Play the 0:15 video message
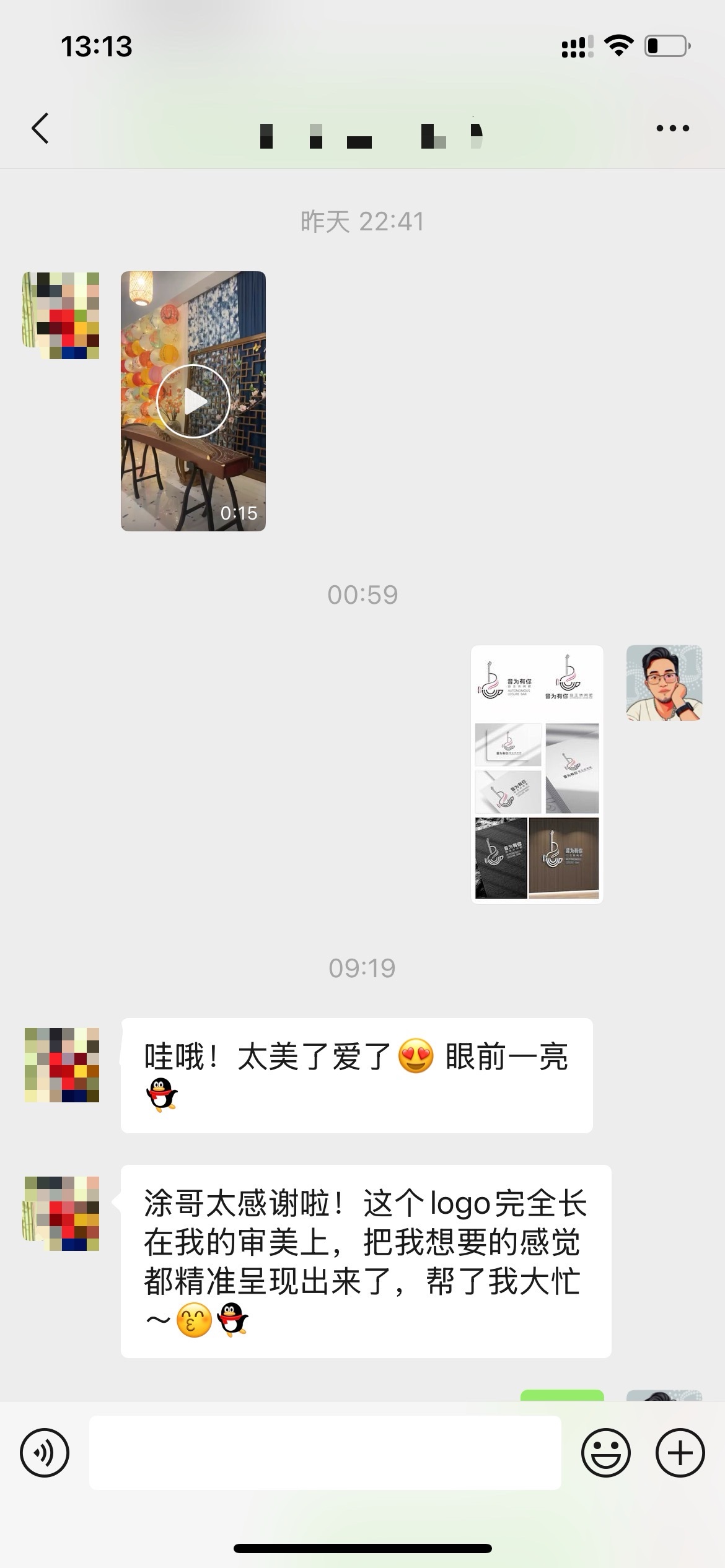 [x=193, y=401]
